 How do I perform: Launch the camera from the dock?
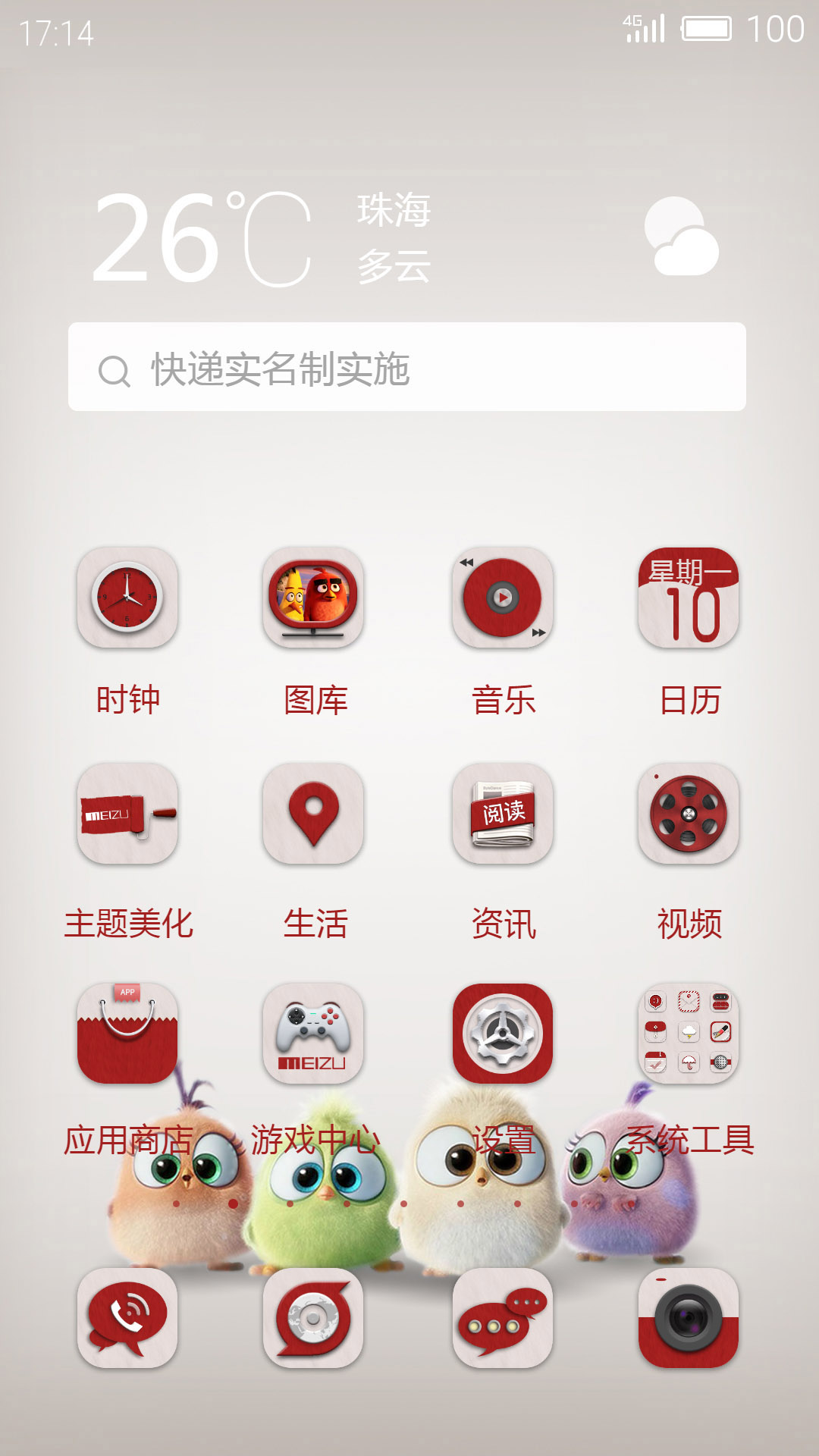pyautogui.click(x=689, y=1318)
